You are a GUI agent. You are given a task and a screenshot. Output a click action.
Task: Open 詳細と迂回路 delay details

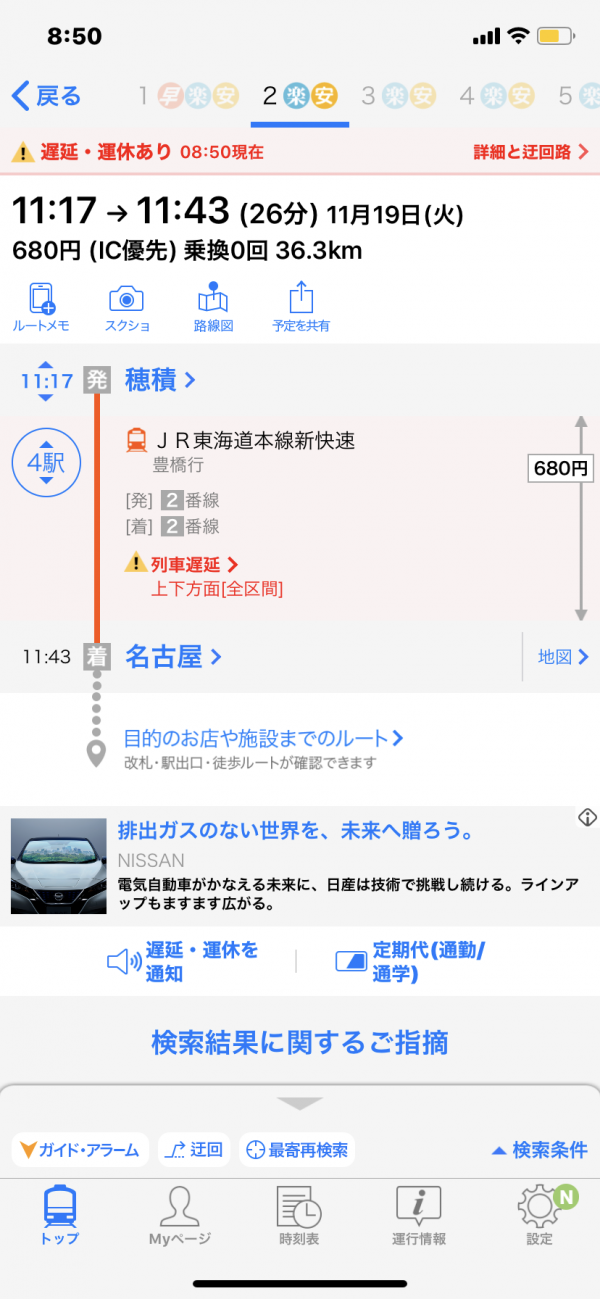[531, 152]
